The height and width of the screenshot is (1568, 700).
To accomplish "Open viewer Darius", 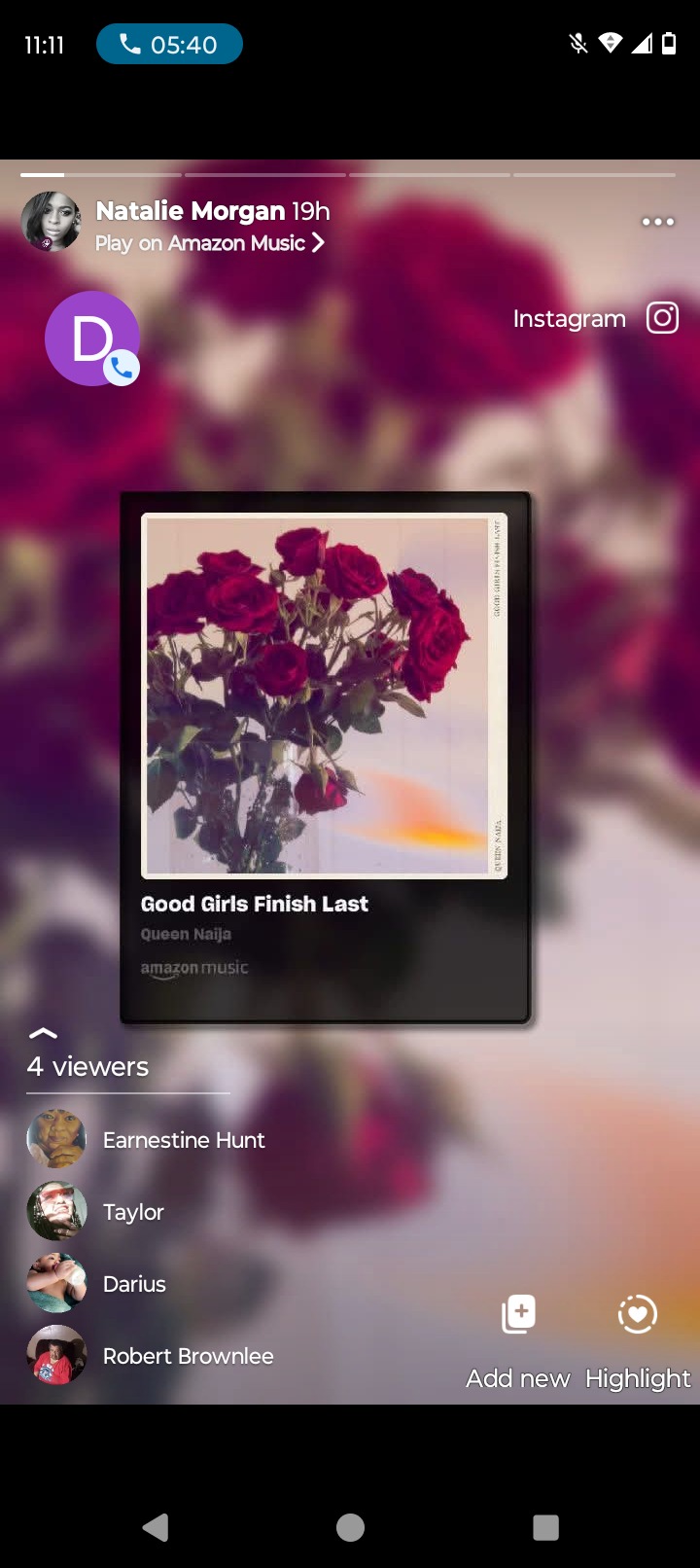I will pyautogui.click(x=134, y=1284).
